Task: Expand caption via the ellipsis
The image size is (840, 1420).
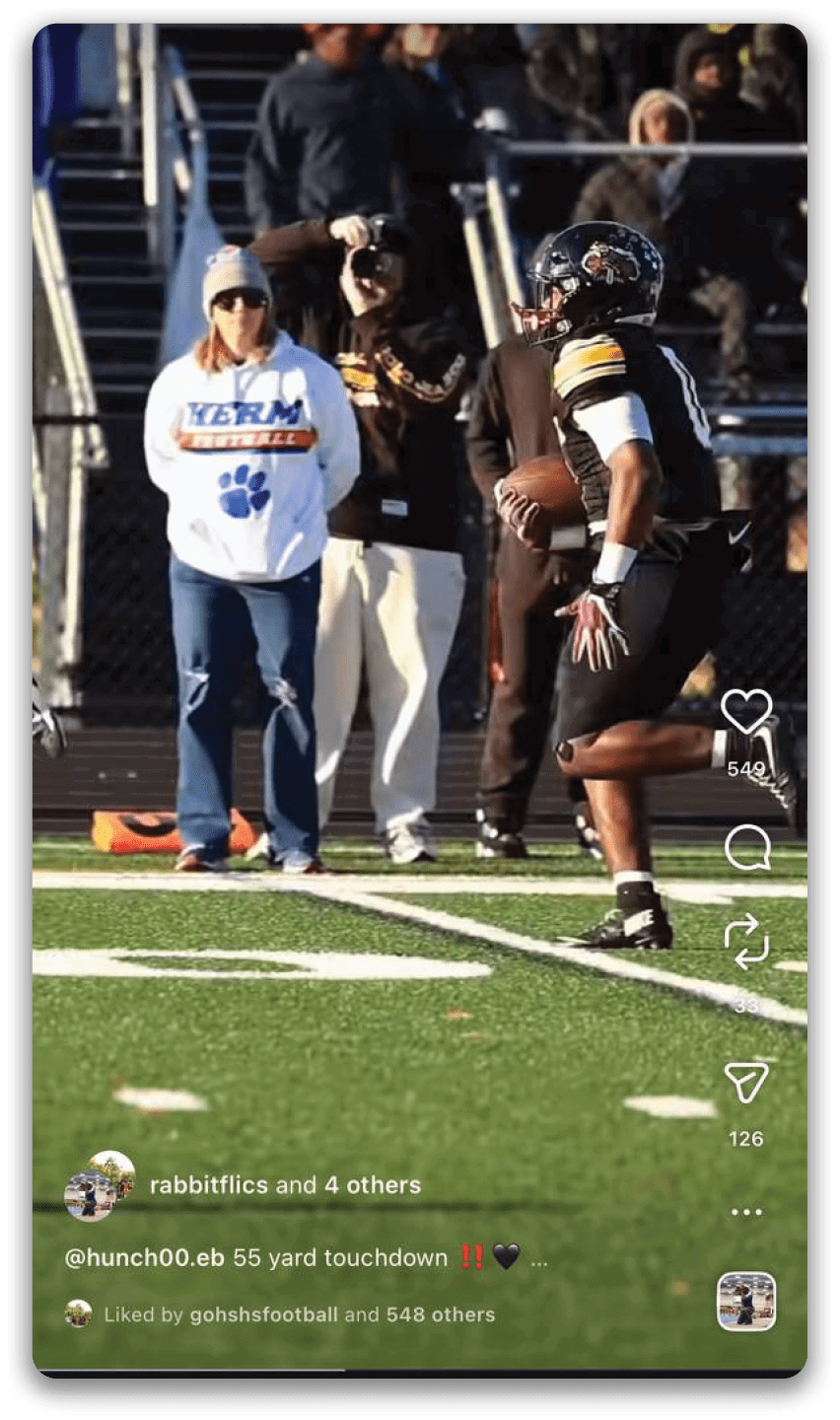Action: [x=539, y=1259]
